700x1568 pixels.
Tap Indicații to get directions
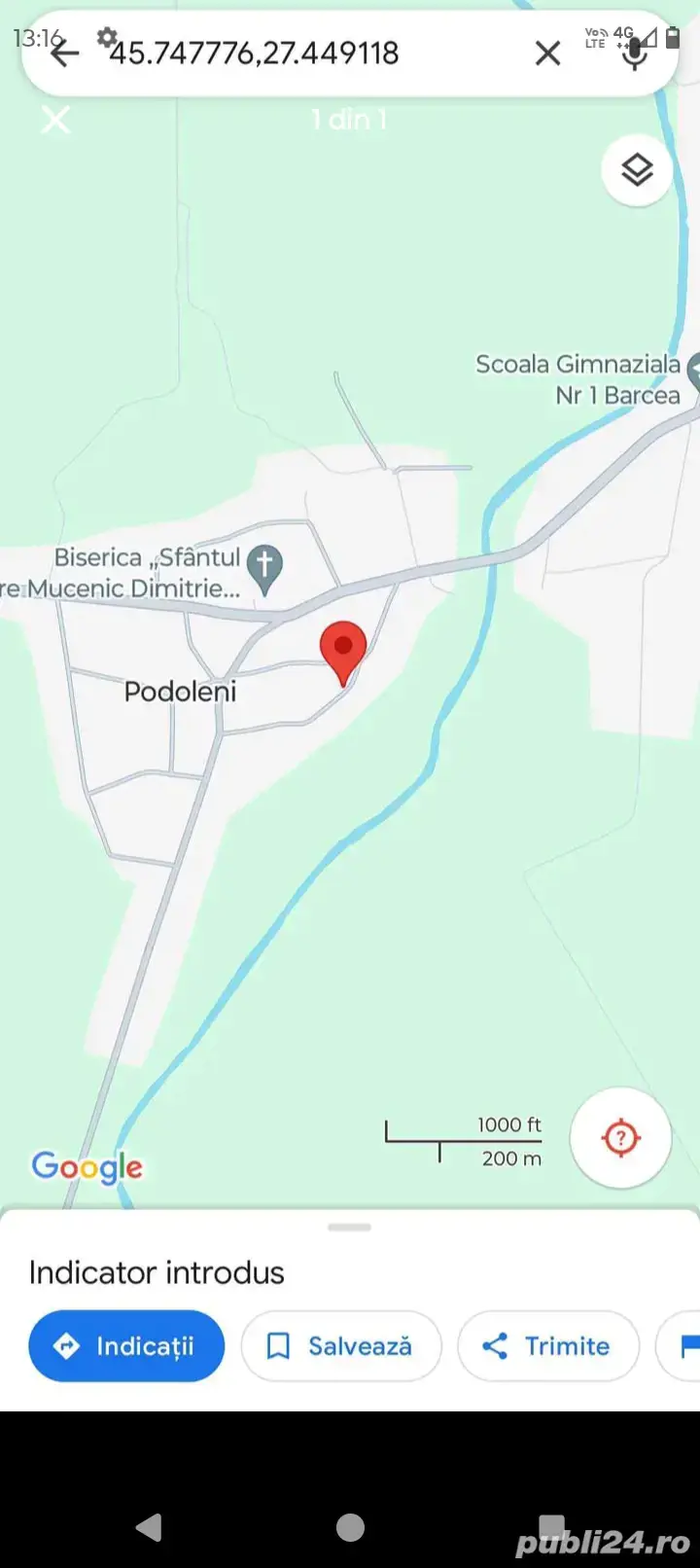(x=126, y=1346)
